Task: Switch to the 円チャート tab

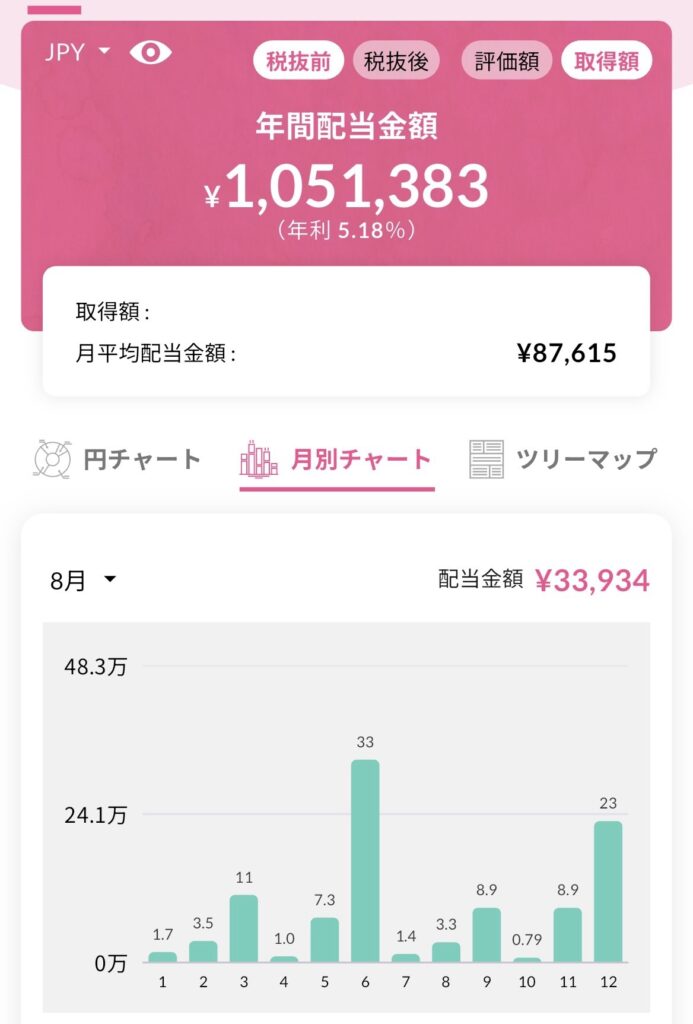Action: pos(118,460)
